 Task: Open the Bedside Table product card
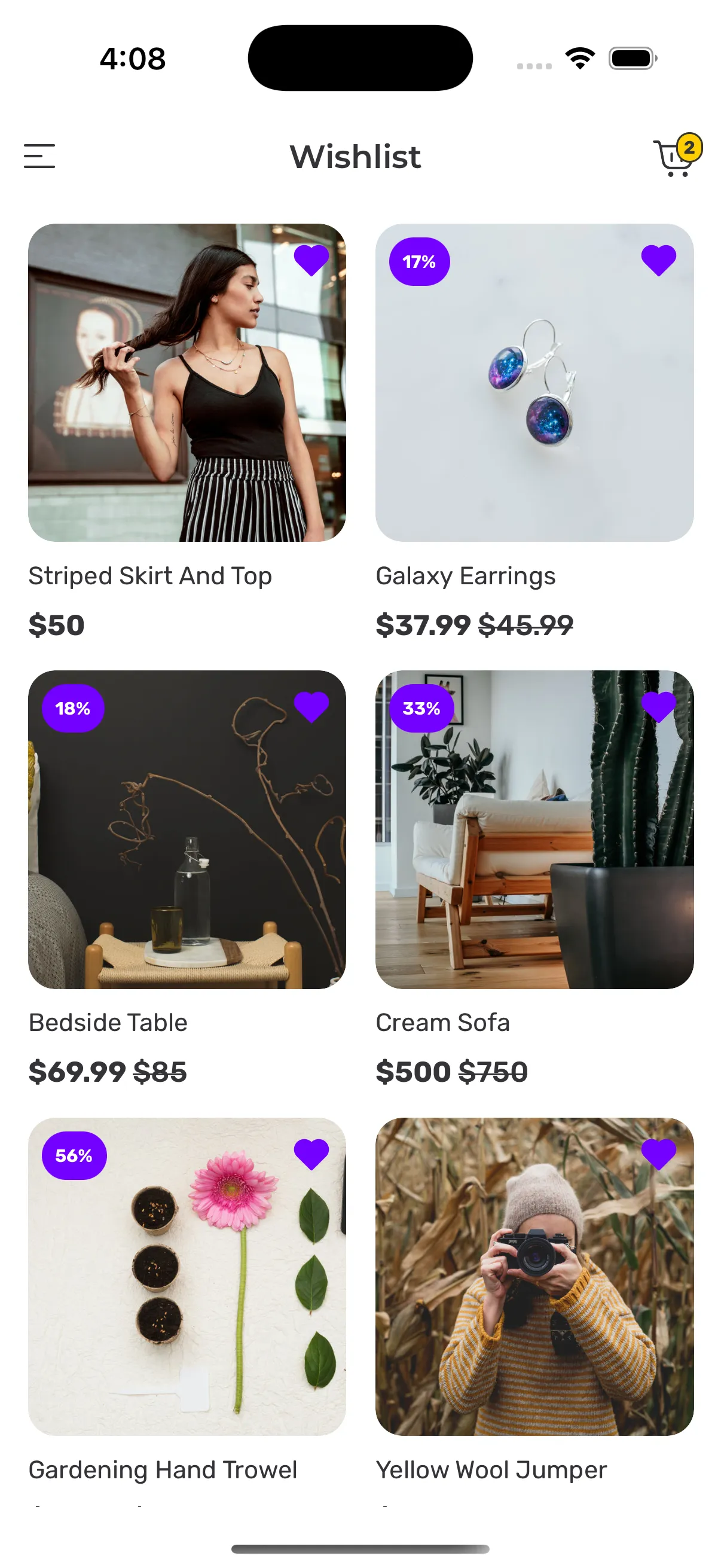(x=187, y=840)
